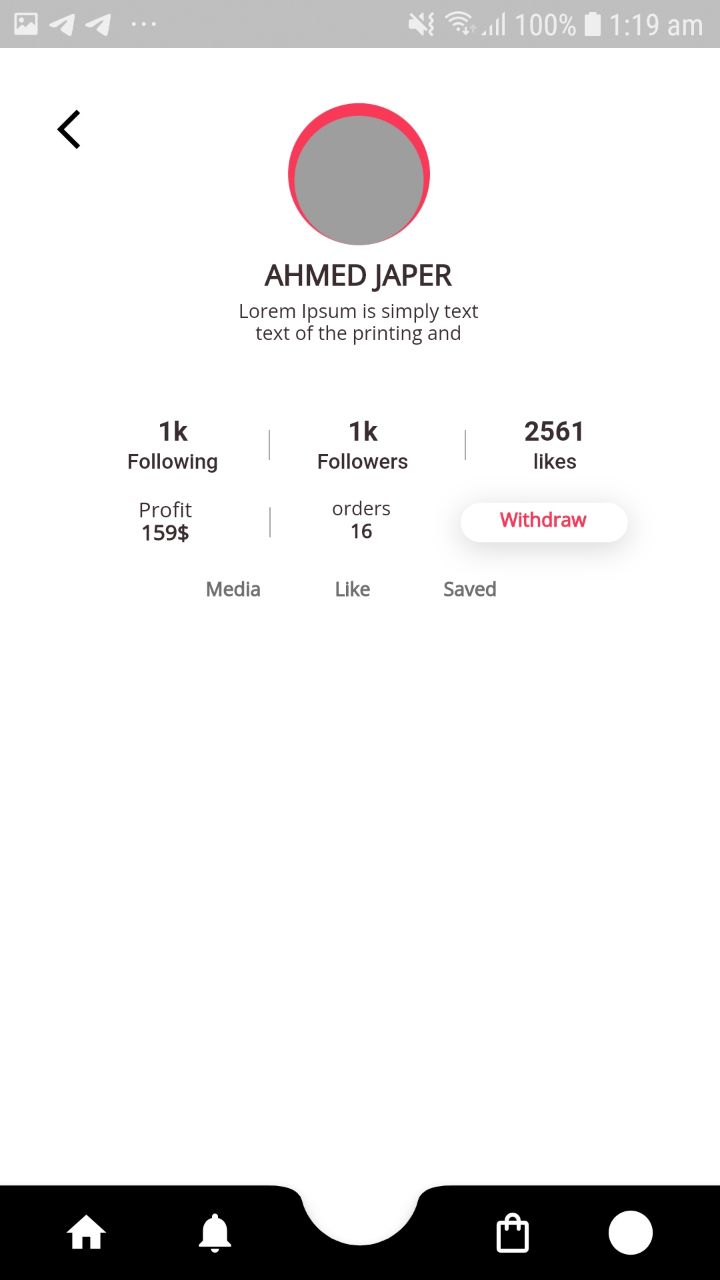The image size is (720, 1280).
Task: Tap the profile circle in bottom bar
Action: (631, 1232)
